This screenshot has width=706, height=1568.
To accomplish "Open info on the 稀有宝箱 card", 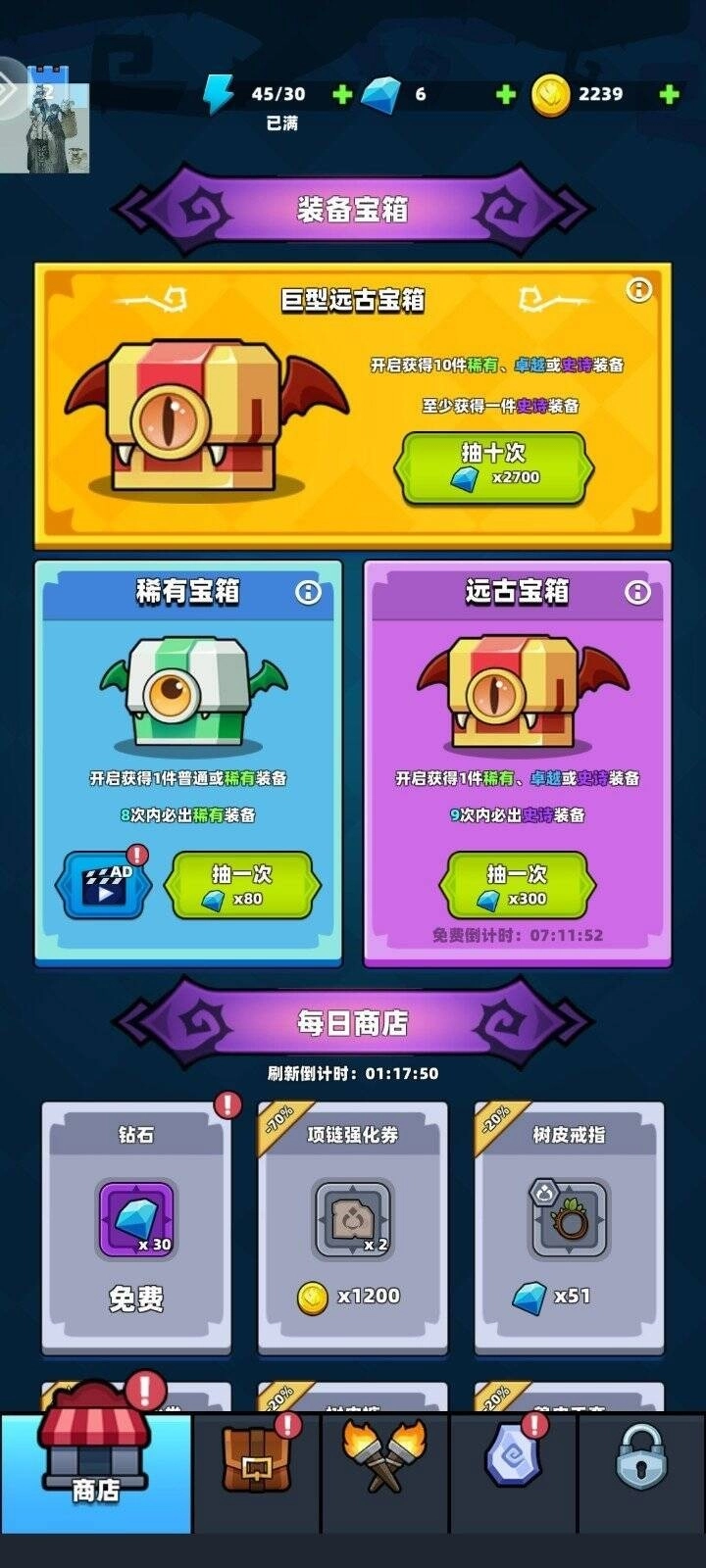I will coord(311,592).
